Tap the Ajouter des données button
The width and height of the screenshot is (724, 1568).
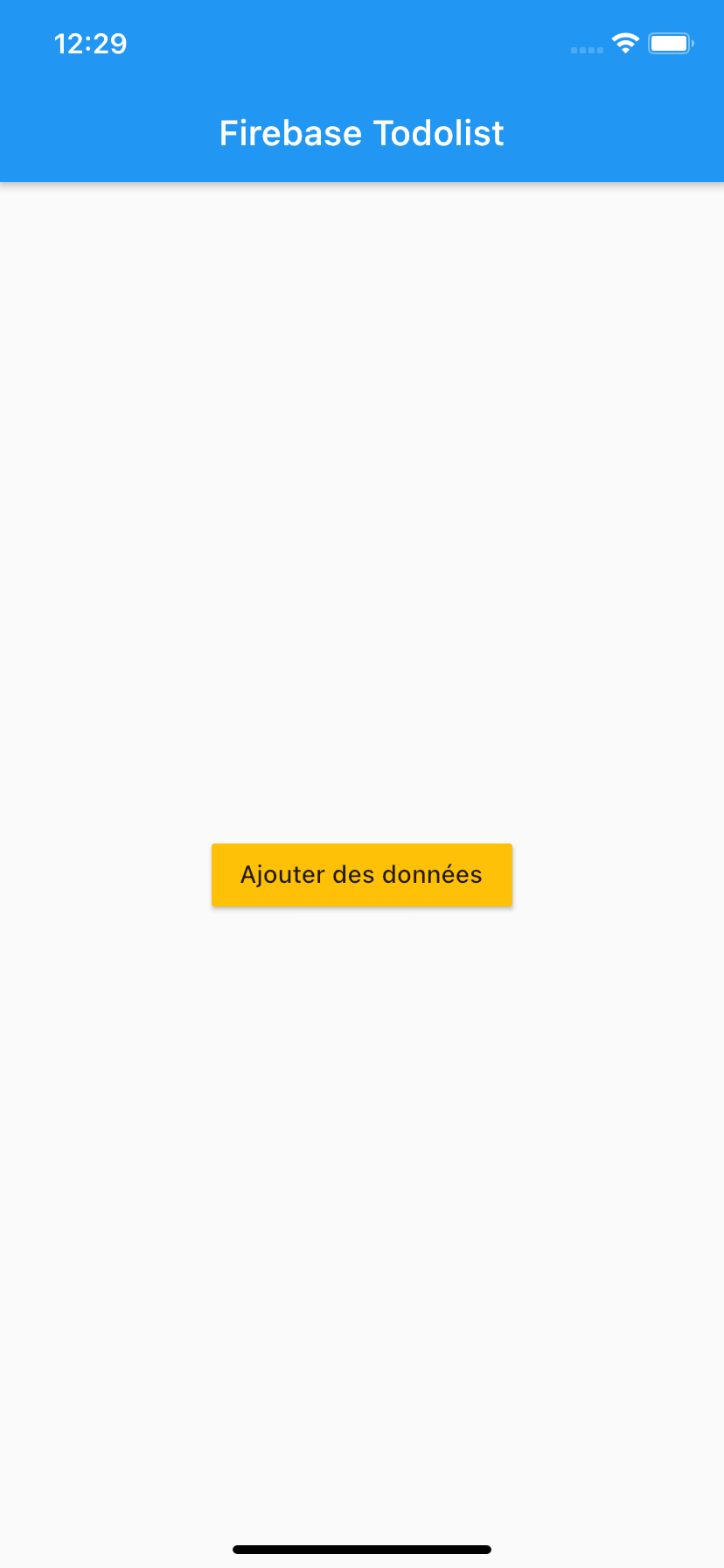point(362,874)
